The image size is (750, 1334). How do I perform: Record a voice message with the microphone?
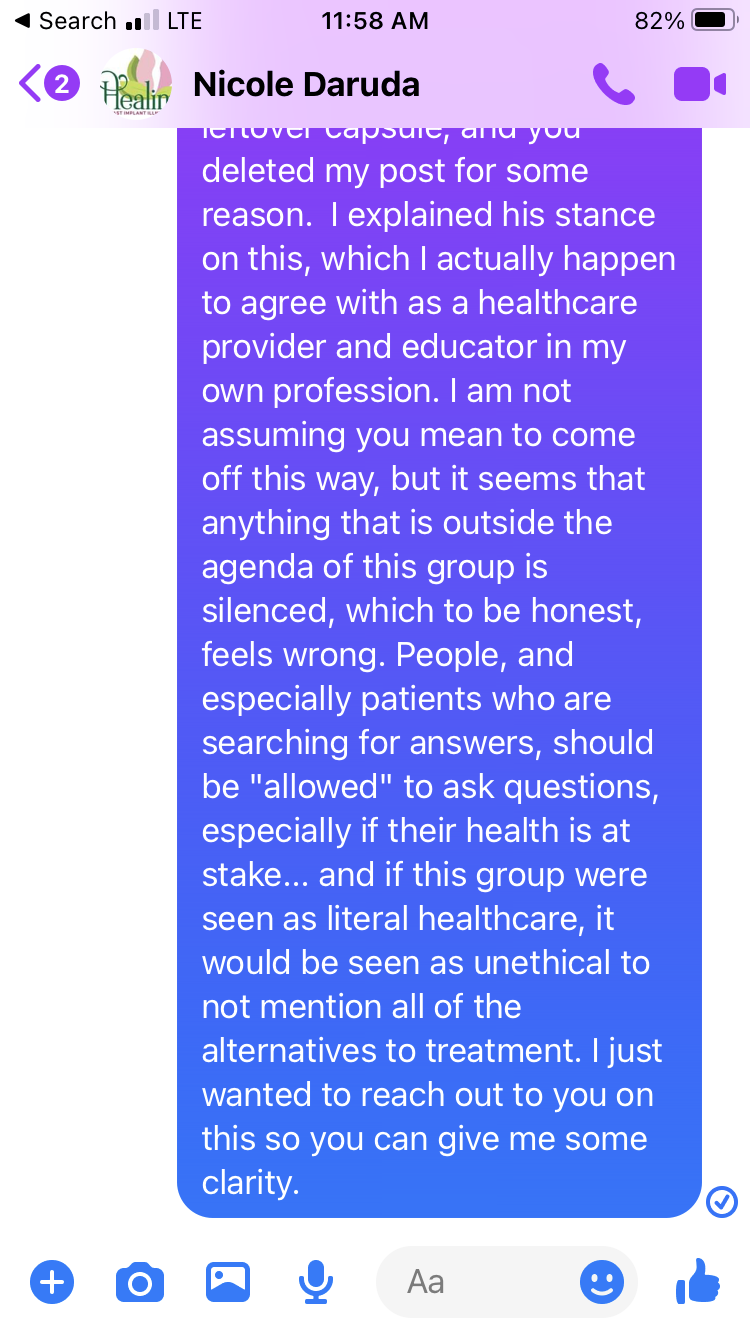[x=316, y=1281]
